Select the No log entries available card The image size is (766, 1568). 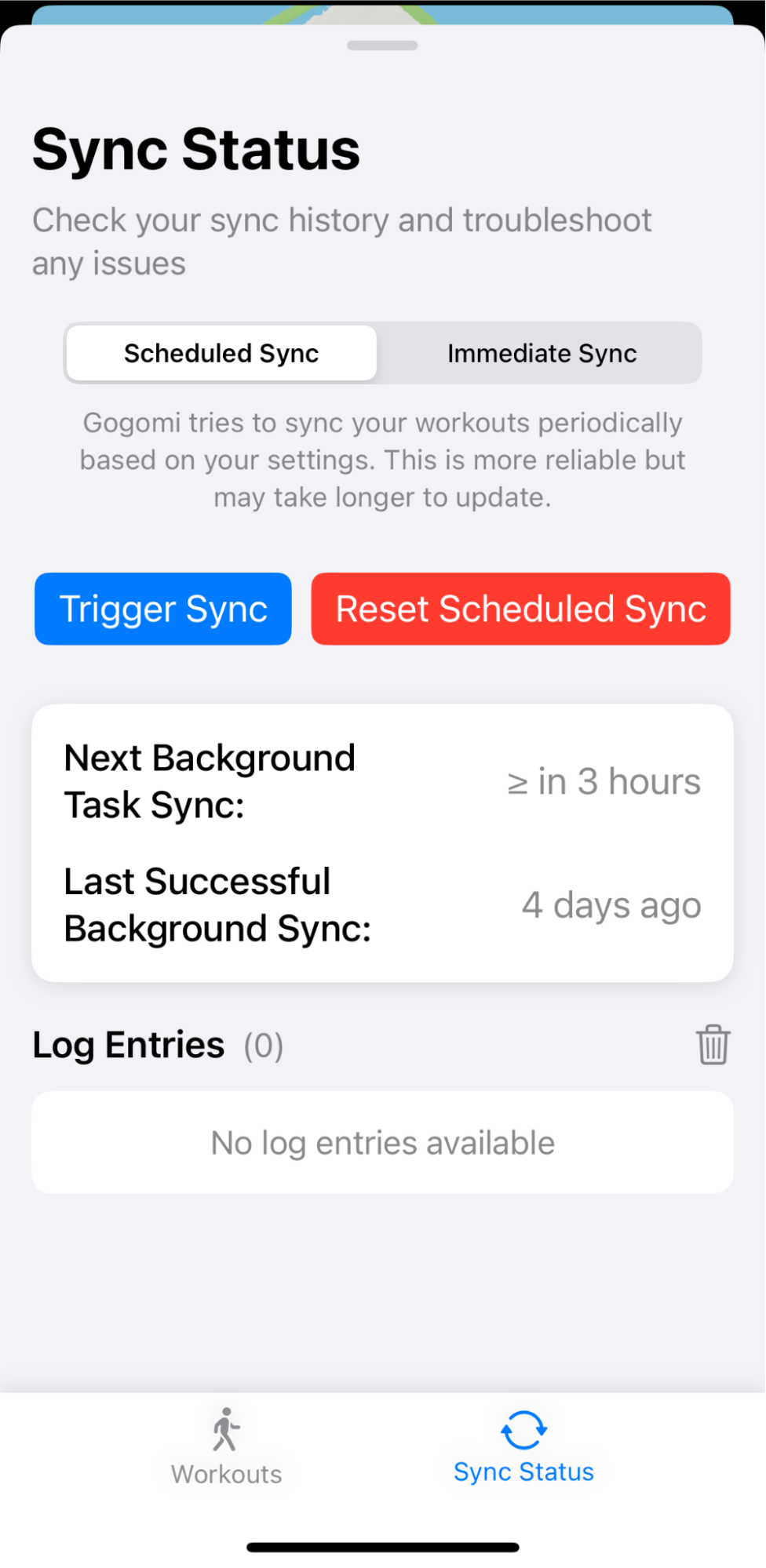[382, 1142]
